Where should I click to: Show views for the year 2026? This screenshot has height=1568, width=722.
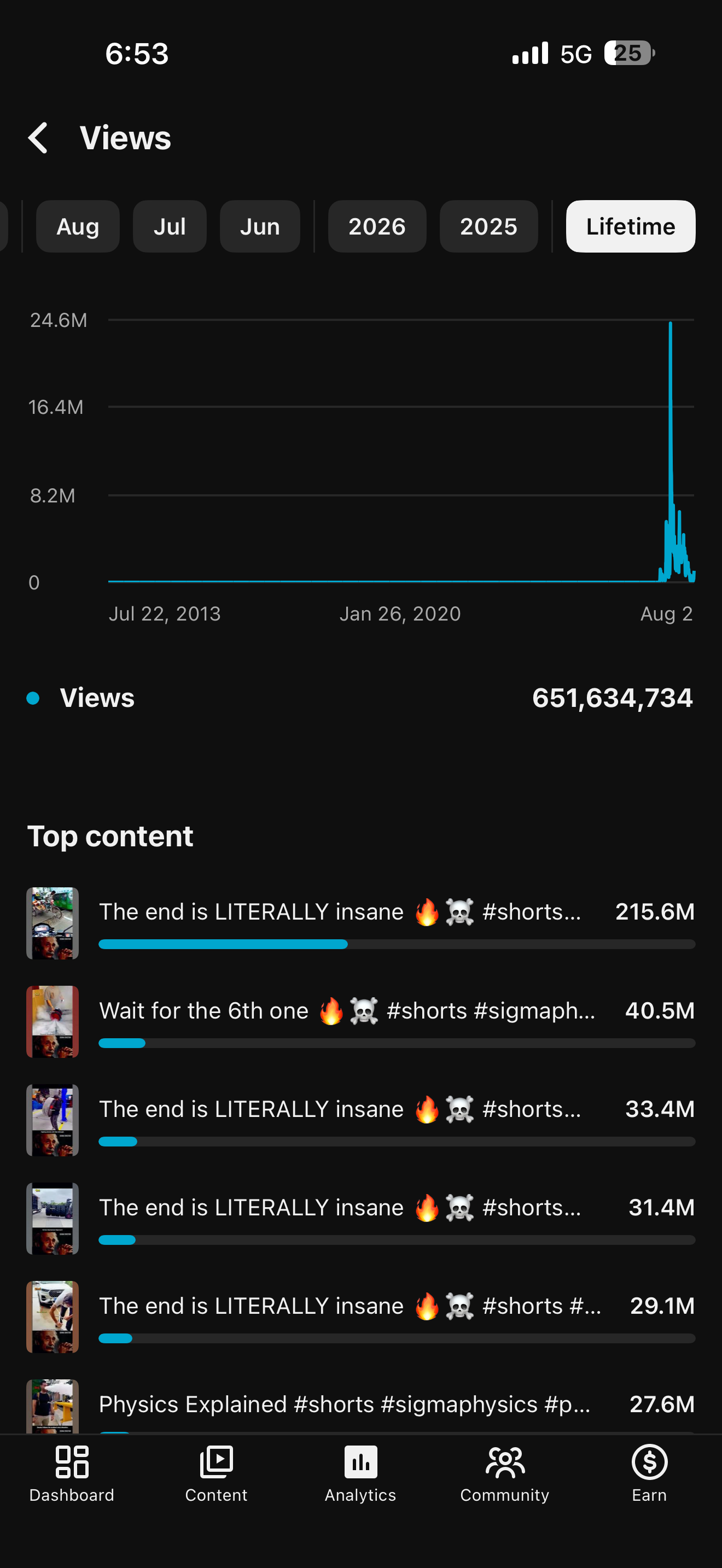point(377,226)
